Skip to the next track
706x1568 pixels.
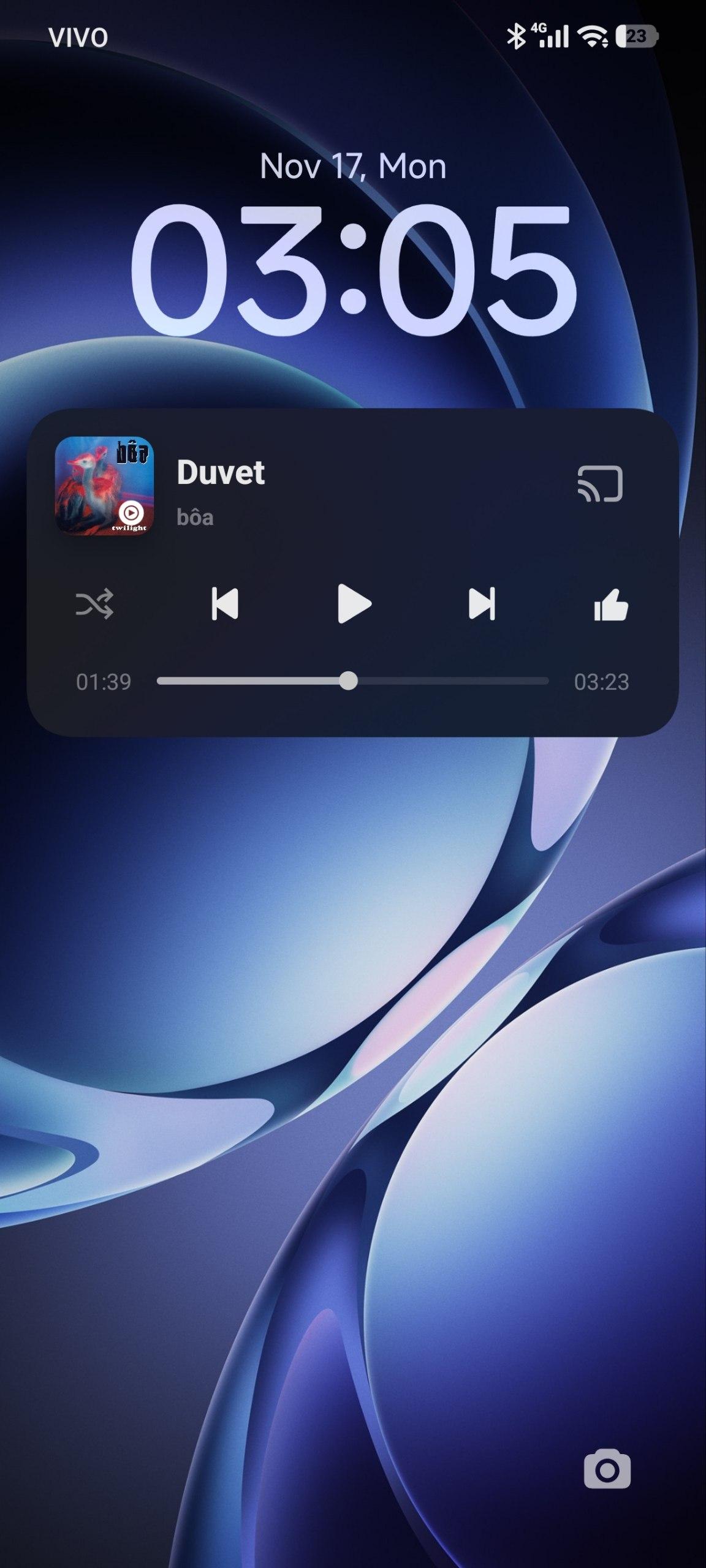482,604
